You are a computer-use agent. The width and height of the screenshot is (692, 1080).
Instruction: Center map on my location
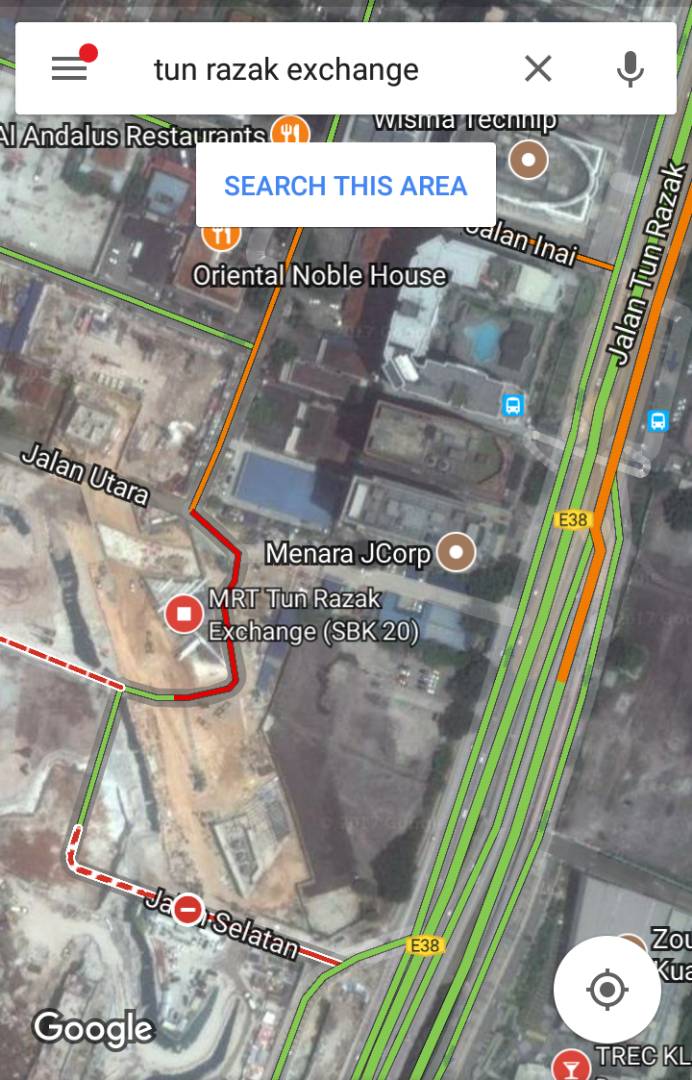click(x=607, y=990)
